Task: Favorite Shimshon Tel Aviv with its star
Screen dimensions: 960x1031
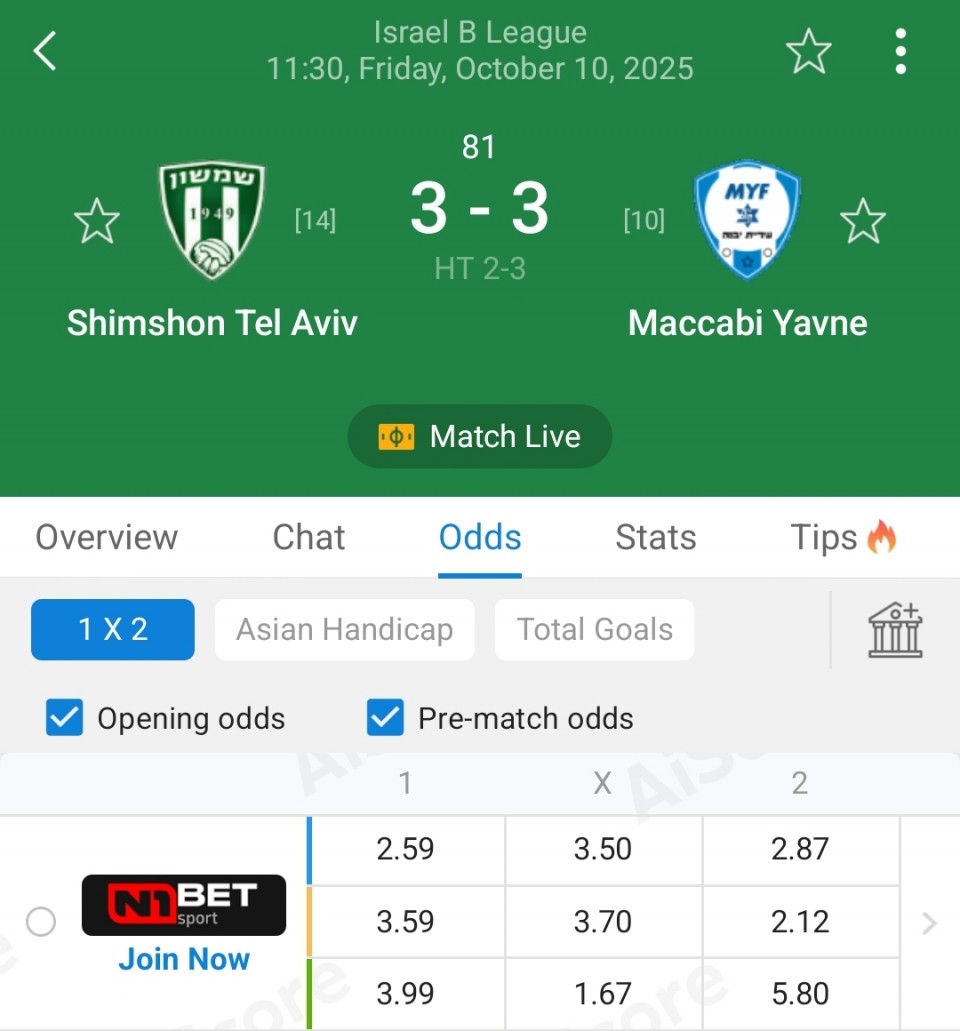Action: coord(97,221)
